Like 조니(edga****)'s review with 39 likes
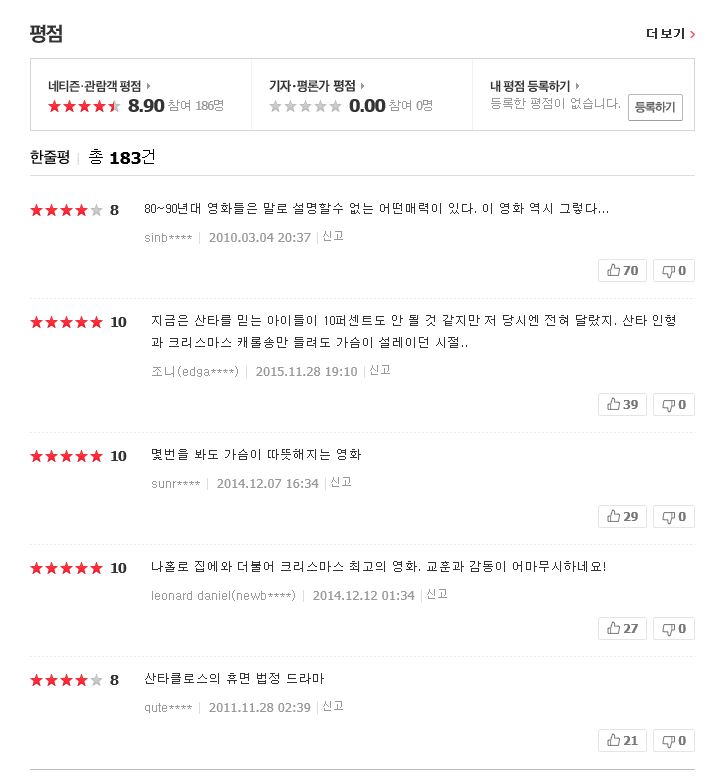Screen dimensions: 726x781 622,404
